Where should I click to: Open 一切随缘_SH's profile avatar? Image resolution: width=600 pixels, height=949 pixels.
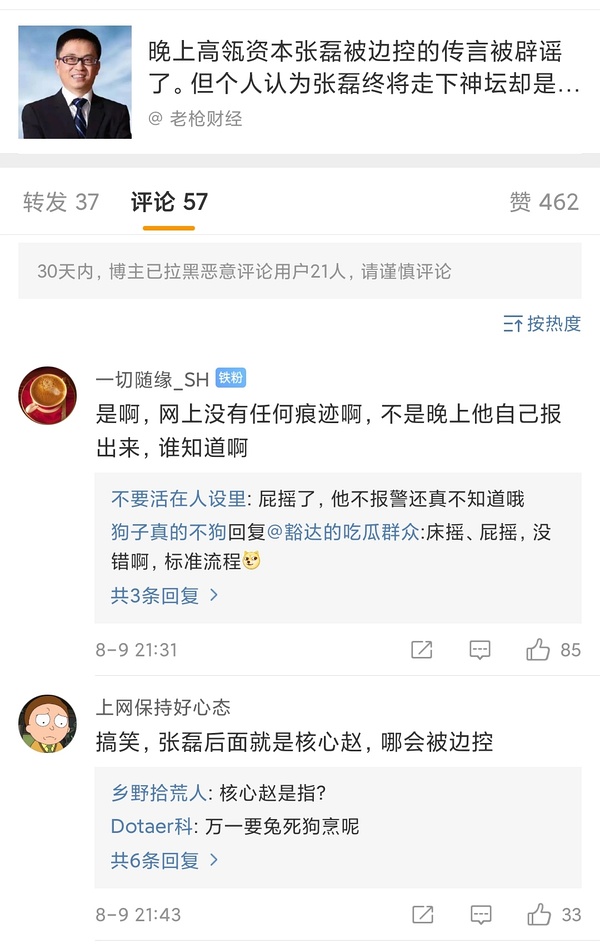tap(47, 396)
